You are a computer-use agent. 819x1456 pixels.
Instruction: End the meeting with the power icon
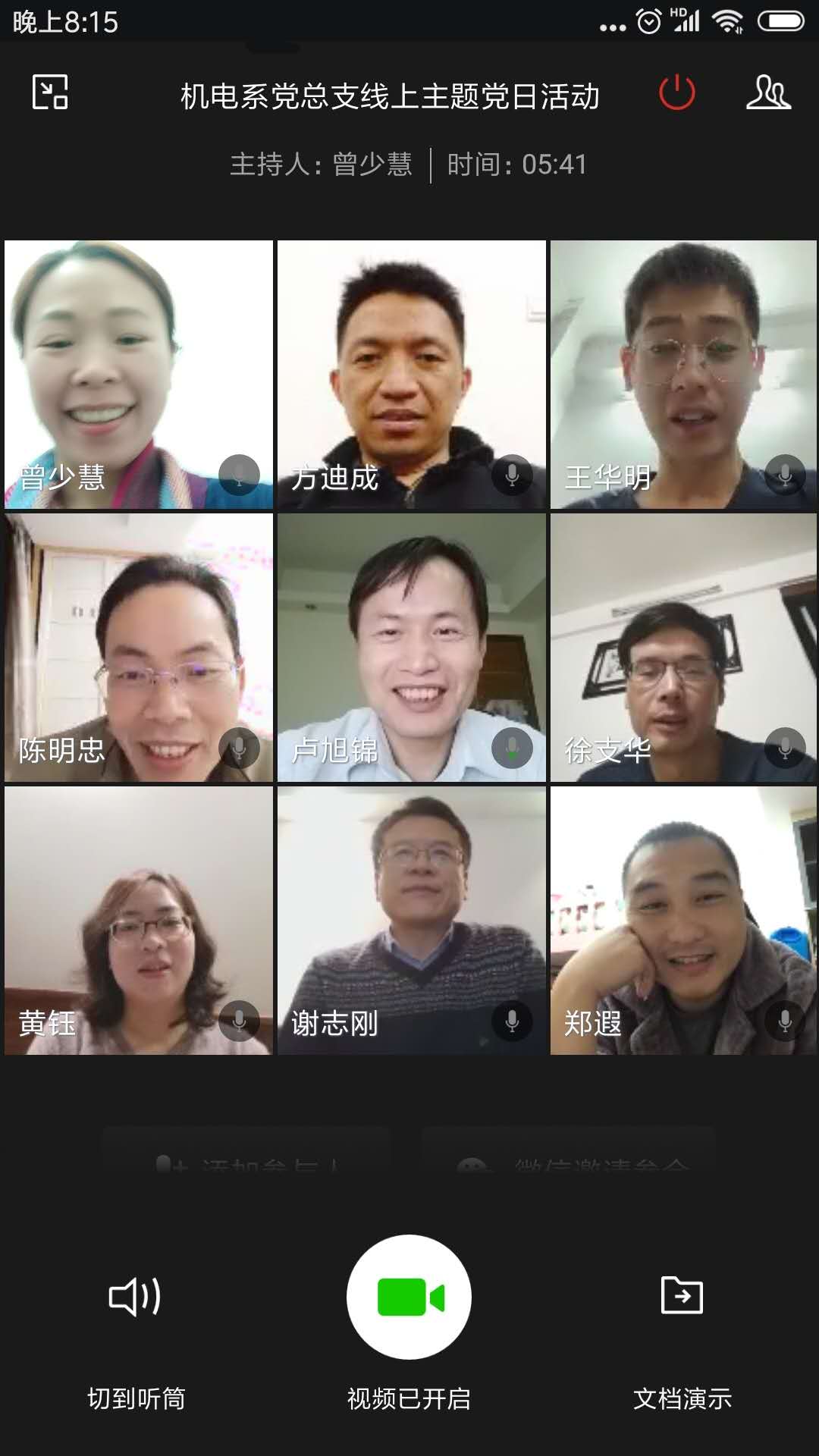(x=676, y=93)
